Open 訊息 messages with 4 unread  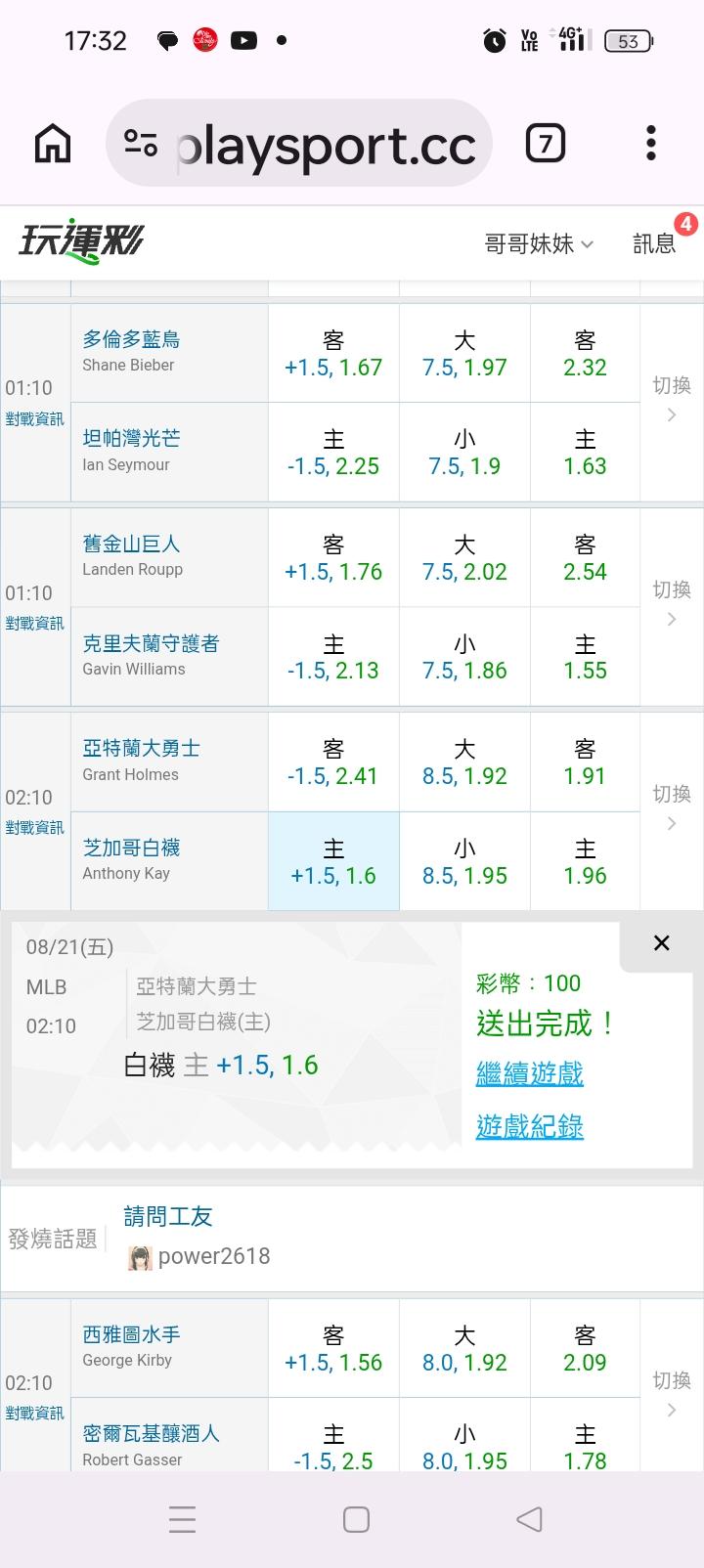point(654,243)
